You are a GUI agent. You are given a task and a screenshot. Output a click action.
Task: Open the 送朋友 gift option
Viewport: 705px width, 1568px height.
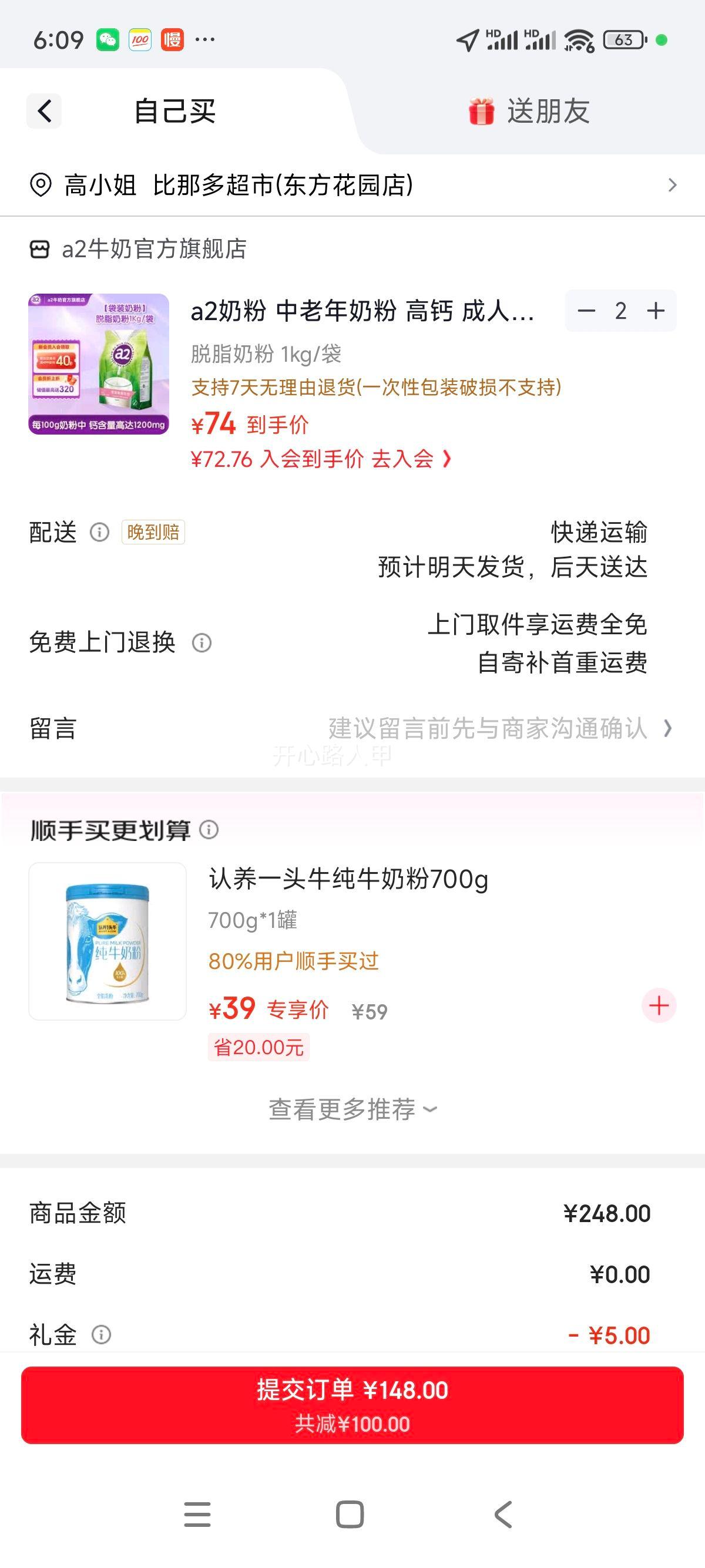(x=528, y=112)
